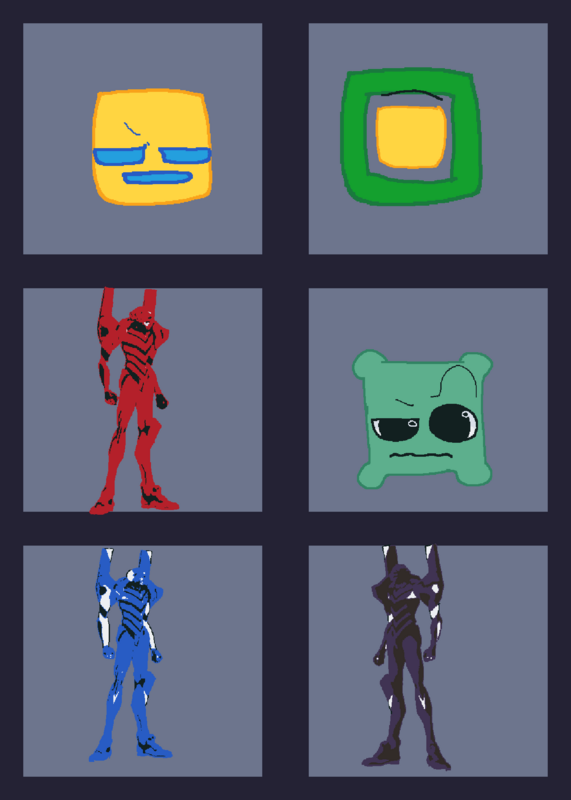The width and height of the screenshot is (571, 800).
Task: Select the green square creature face sticker
Action: click(x=423, y=419)
